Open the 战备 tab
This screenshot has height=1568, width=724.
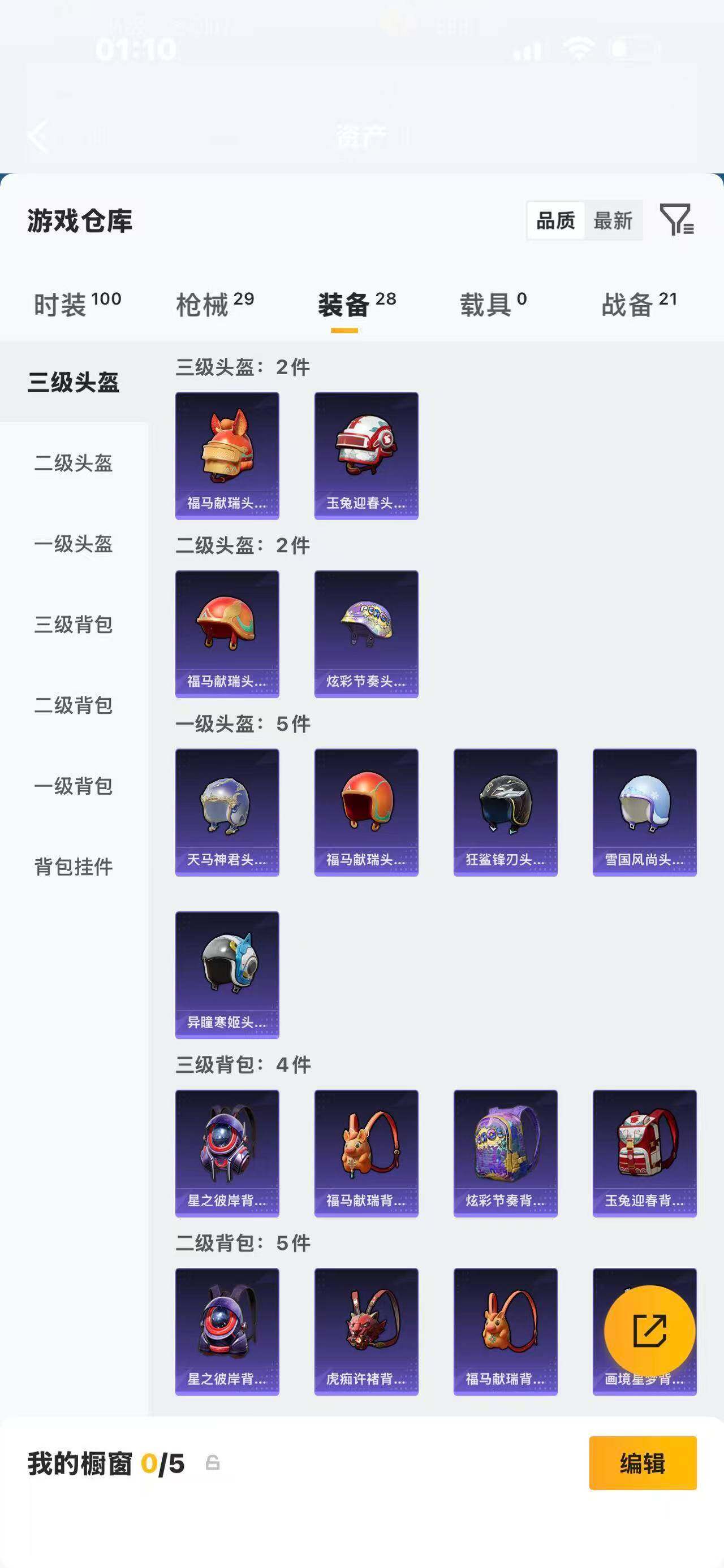coord(638,304)
